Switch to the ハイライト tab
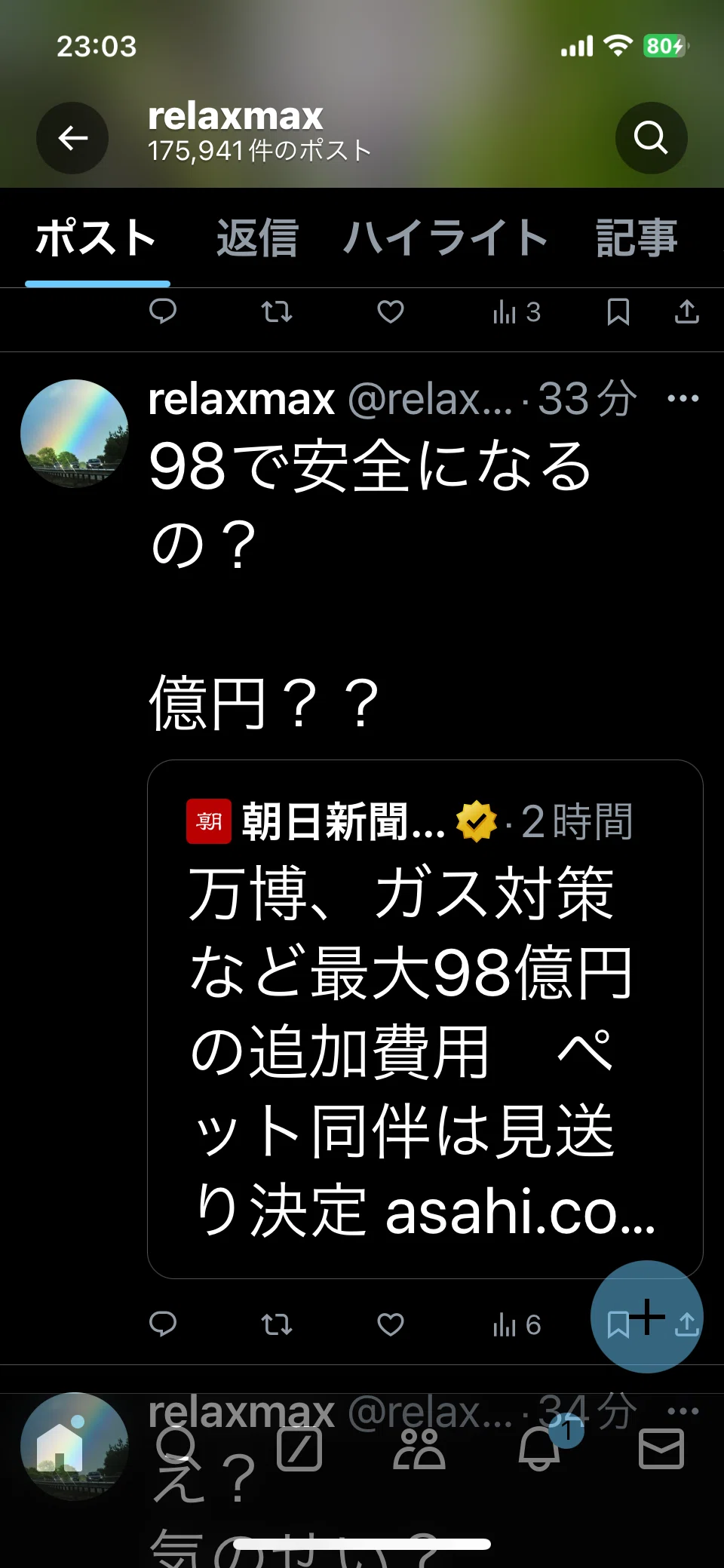The height and width of the screenshot is (1568, 724). pyautogui.click(x=445, y=238)
